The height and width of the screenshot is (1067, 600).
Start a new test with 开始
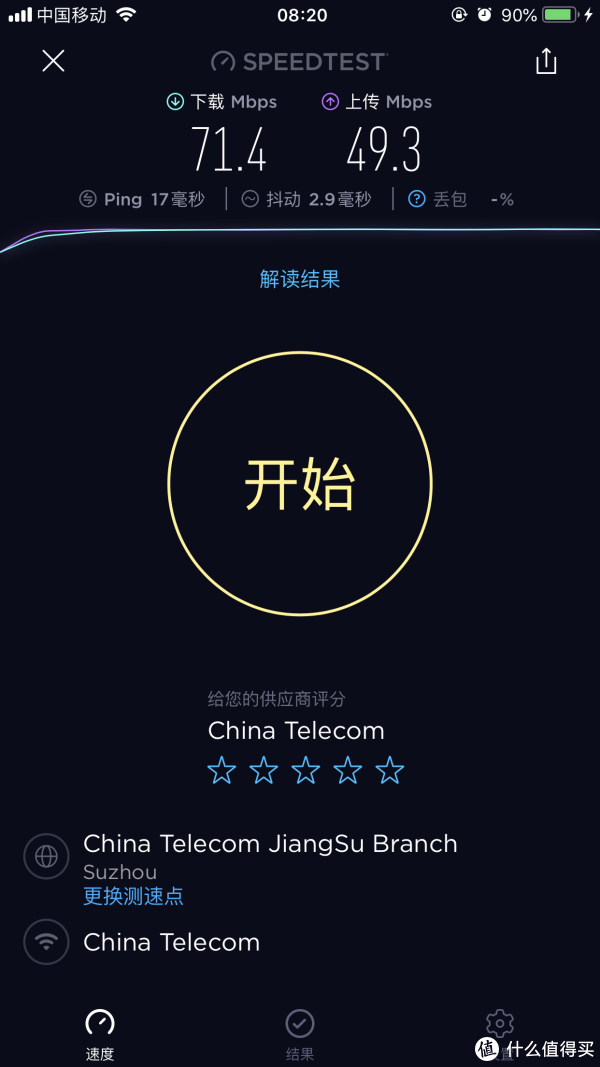pyautogui.click(x=299, y=484)
